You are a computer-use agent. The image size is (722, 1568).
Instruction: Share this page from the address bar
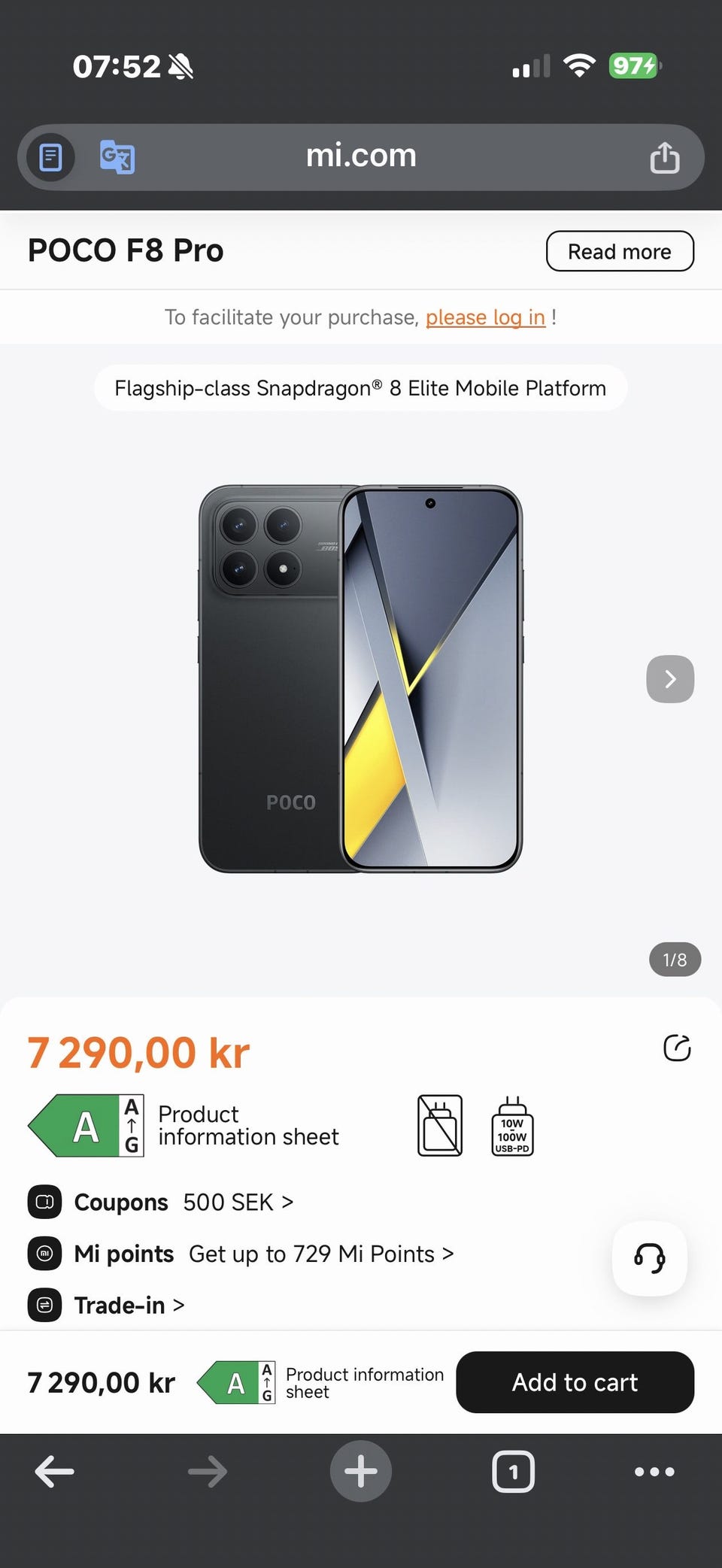point(664,158)
